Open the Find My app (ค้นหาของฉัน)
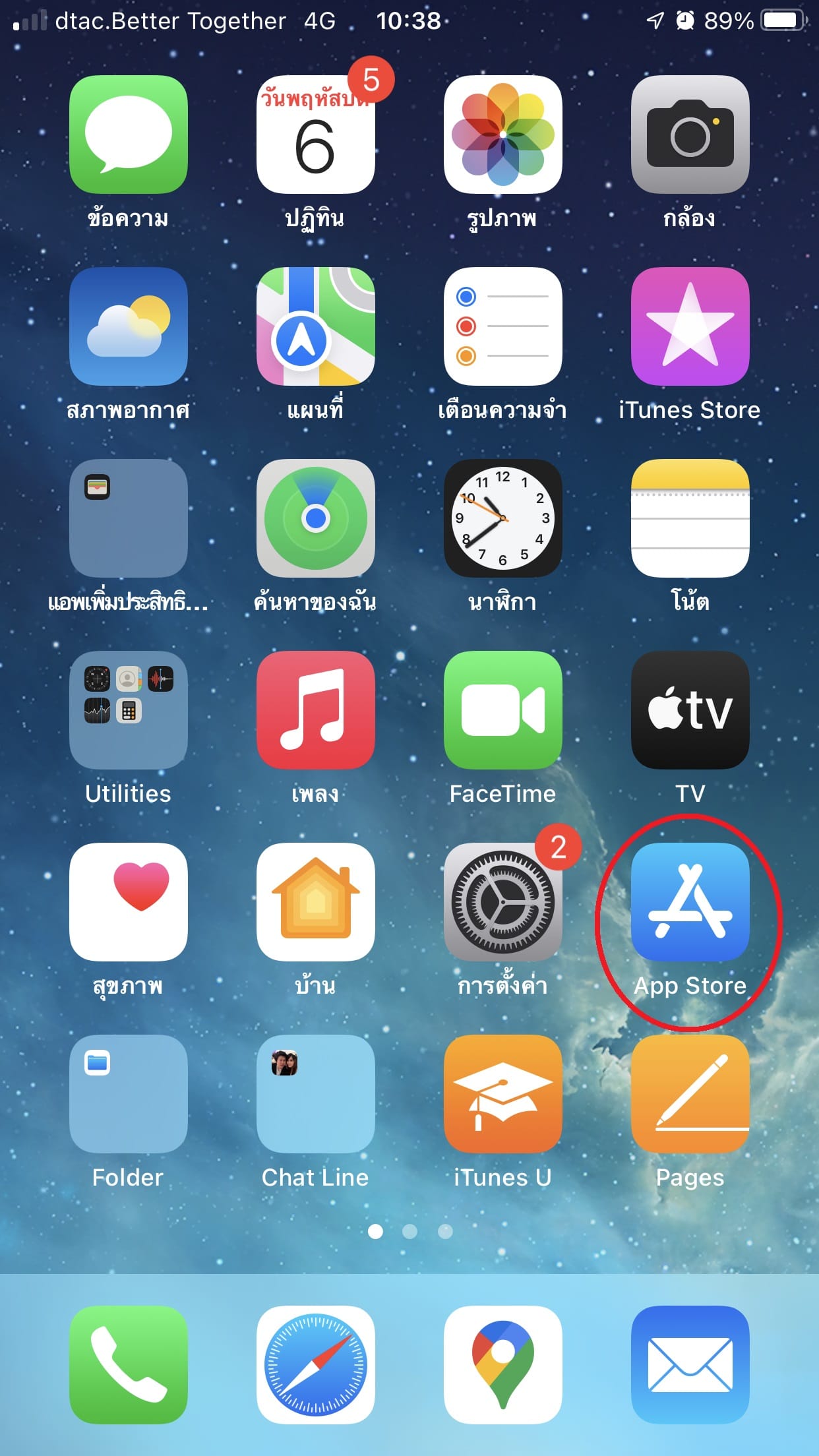819x1456 pixels. (315, 518)
